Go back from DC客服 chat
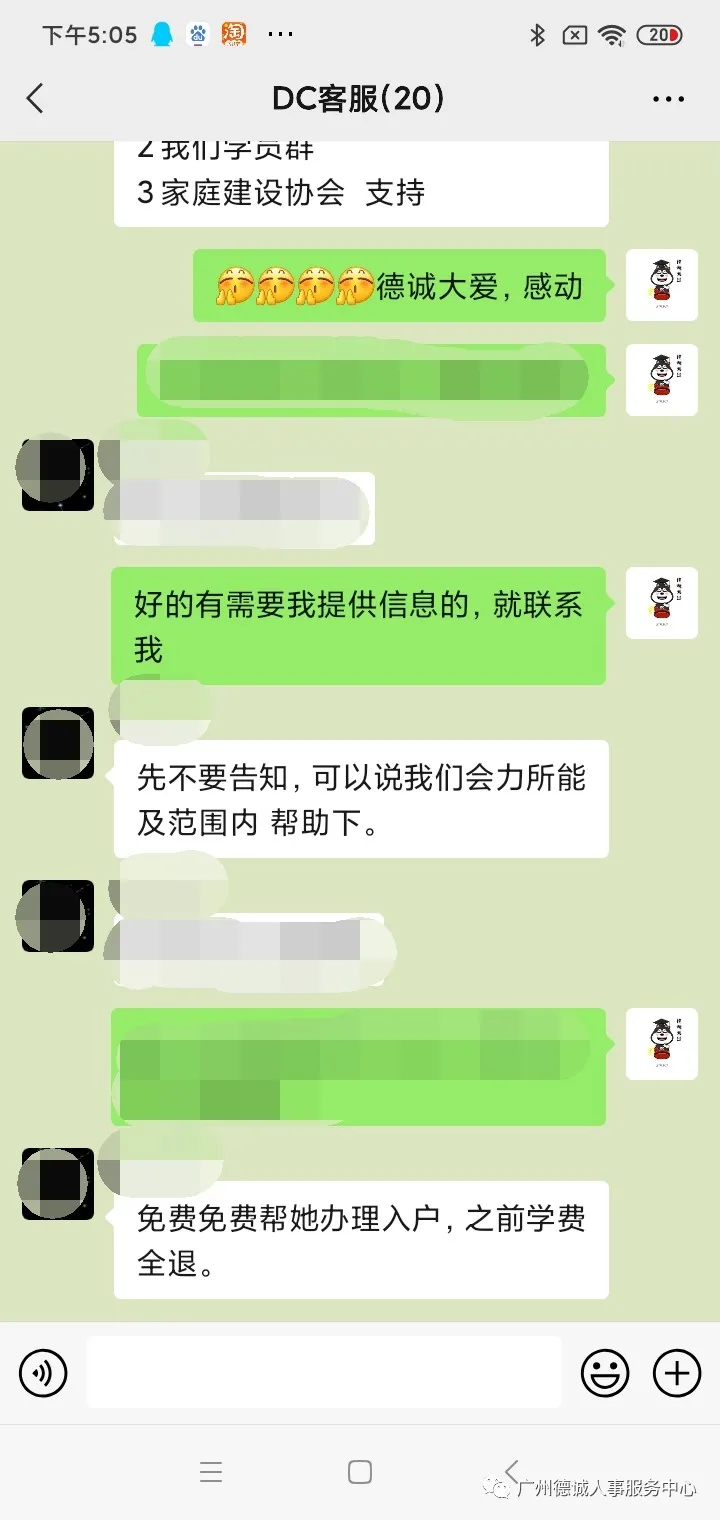This screenshot has width=720, height=1520. 36,98
